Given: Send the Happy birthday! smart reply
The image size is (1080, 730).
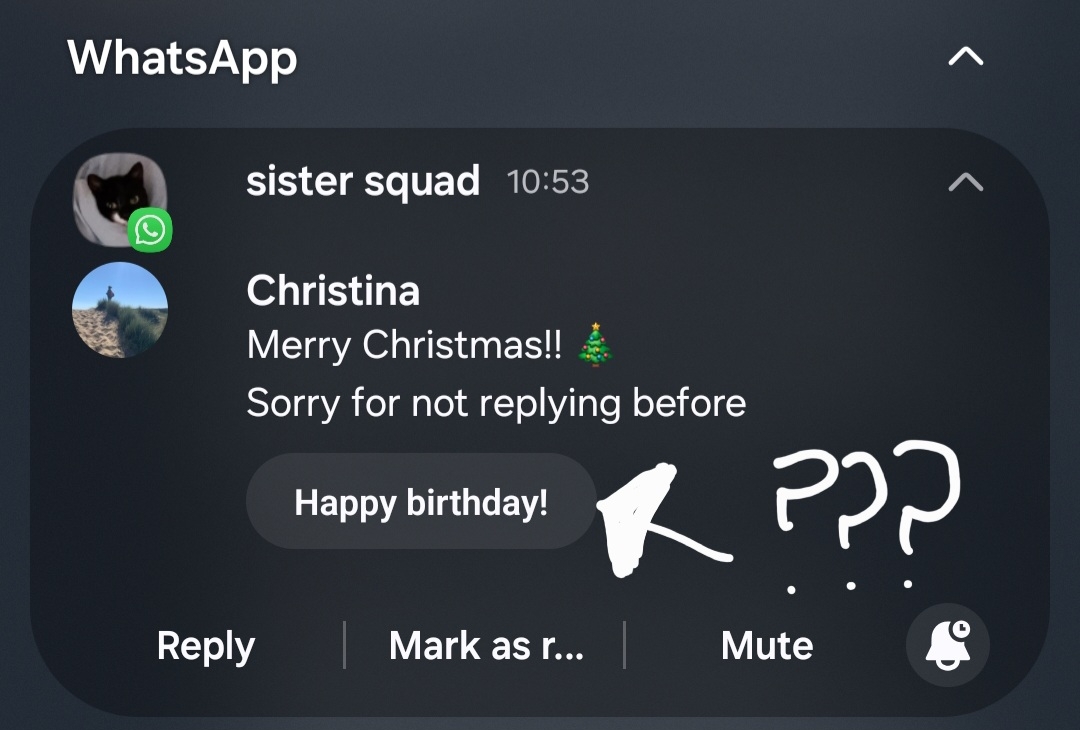Looking at the screenshot, I should coord(421,501).
